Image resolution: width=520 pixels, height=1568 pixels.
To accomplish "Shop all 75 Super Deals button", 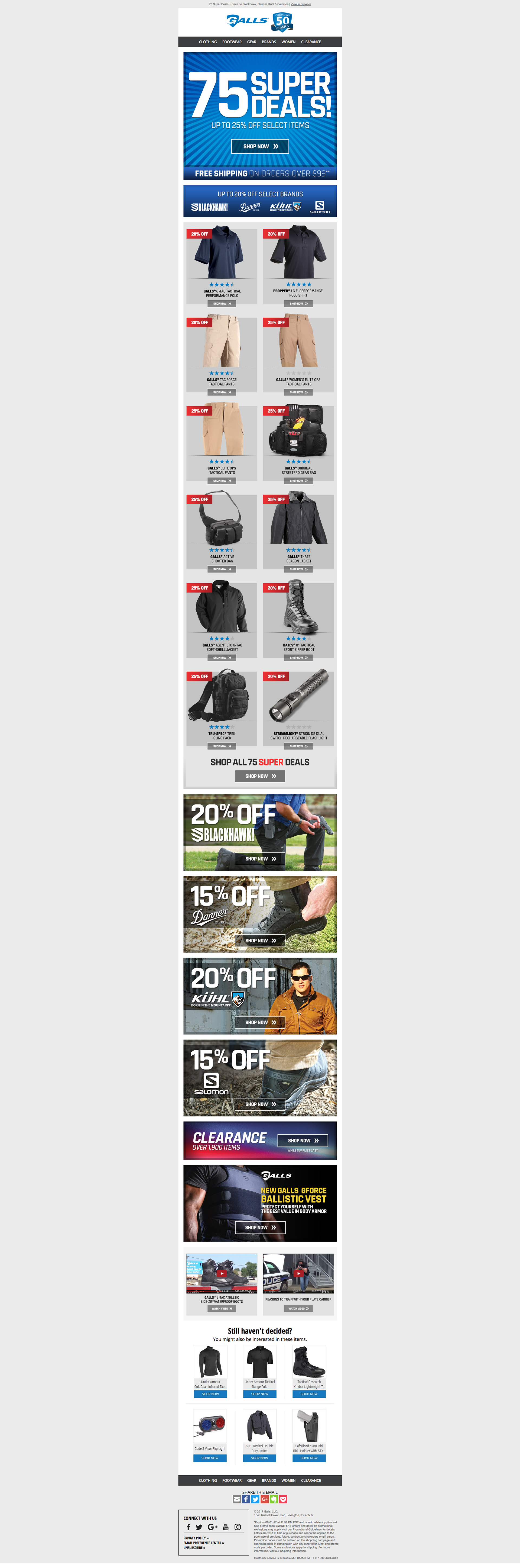I will click(x=260, y=776).
